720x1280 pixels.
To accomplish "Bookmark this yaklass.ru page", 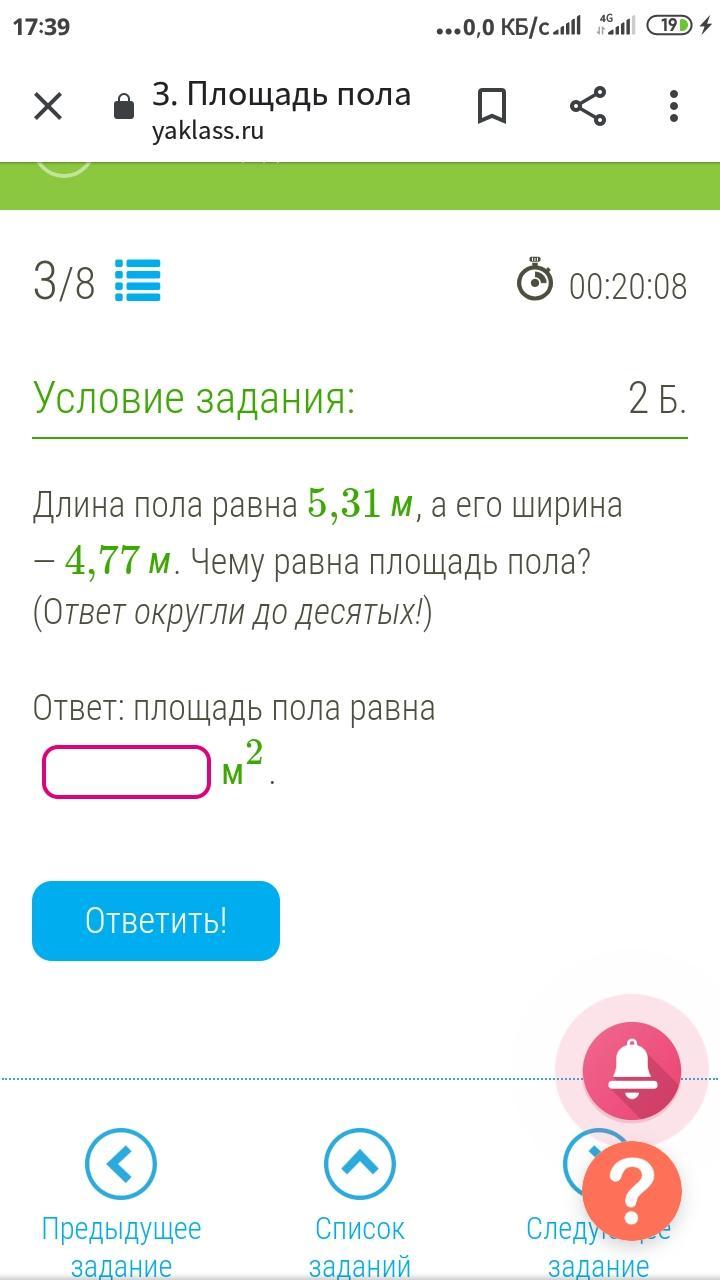I will pyautogui.click(x=492, y=106).
